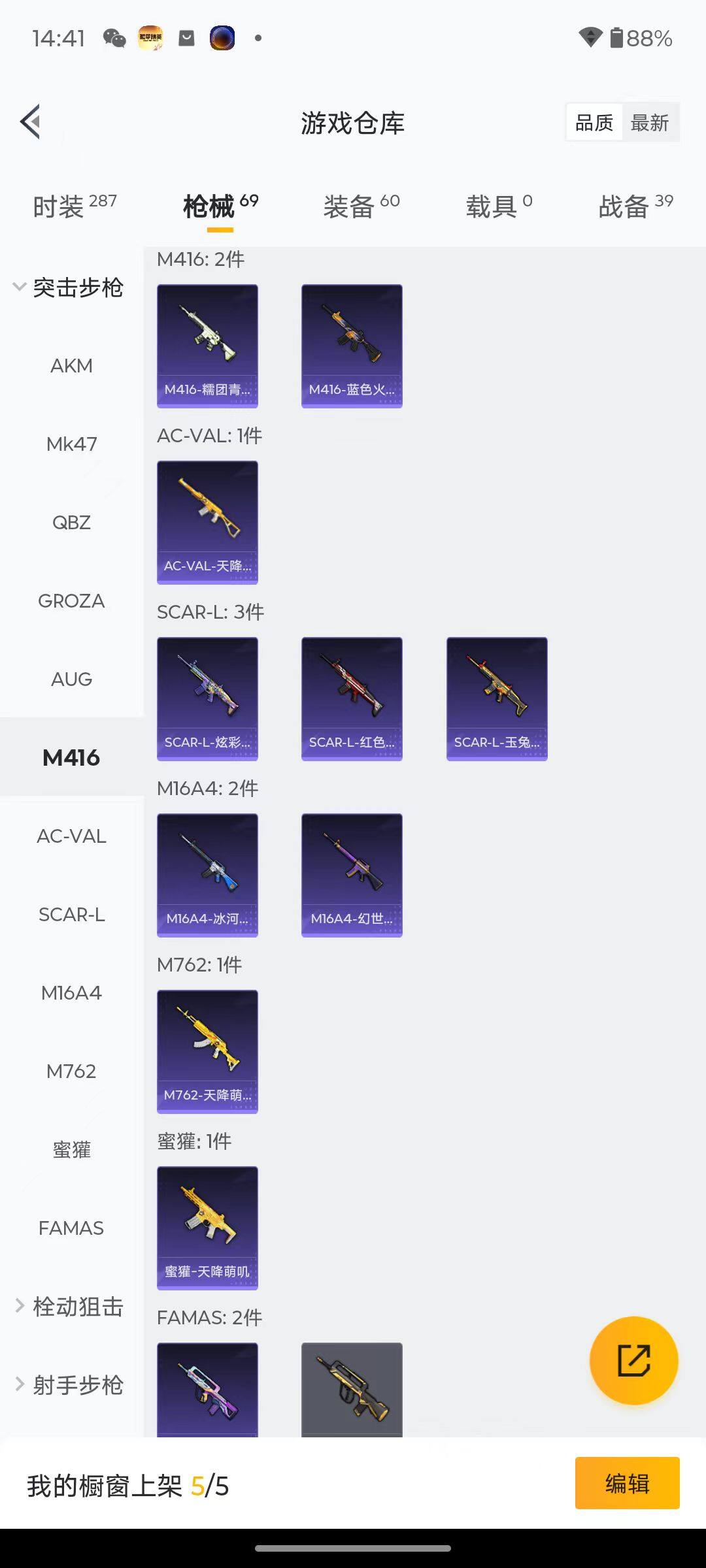Select SCAR-L in the sidebar
This screenshot has height=1568, width=706.
coord(71,915)
